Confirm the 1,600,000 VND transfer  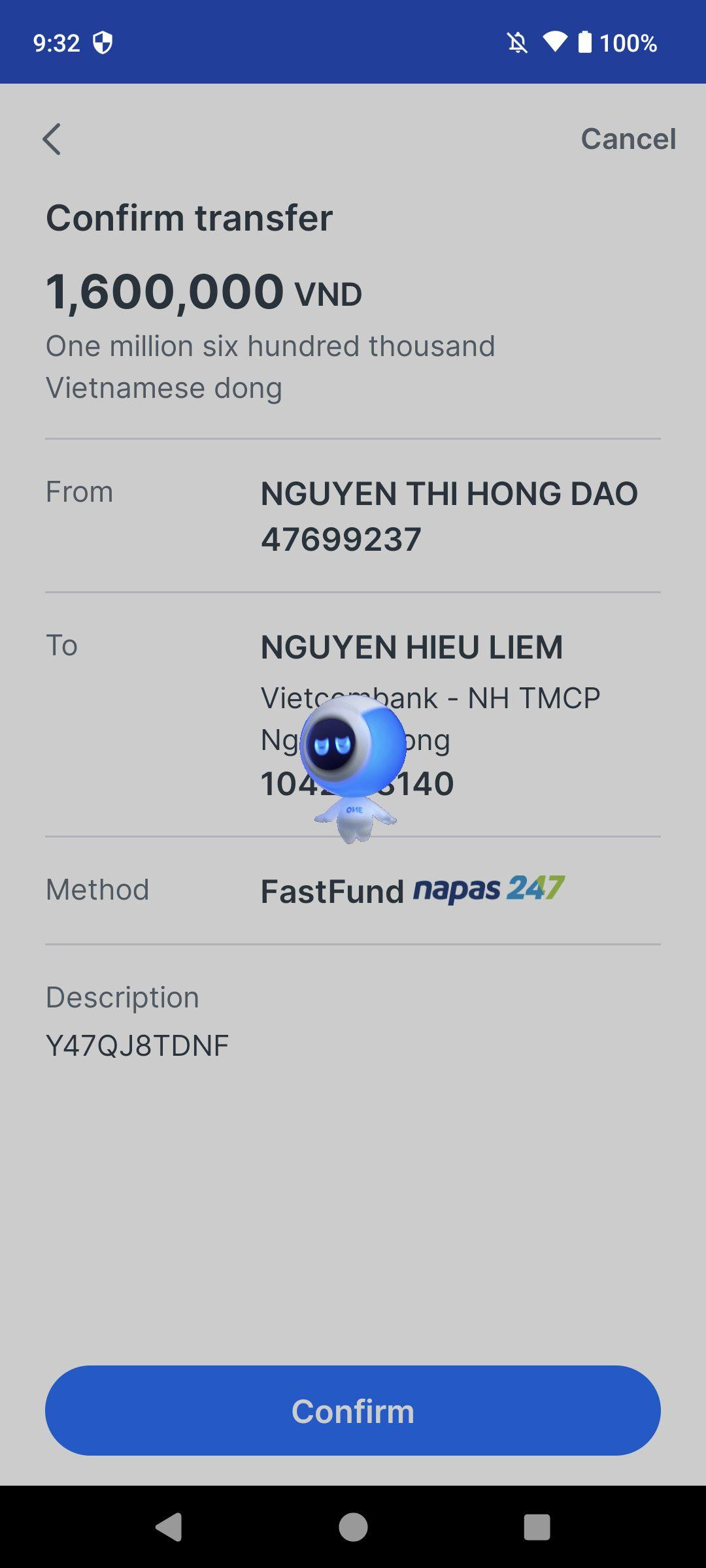pyautogui.click(x=353, y=1411)
